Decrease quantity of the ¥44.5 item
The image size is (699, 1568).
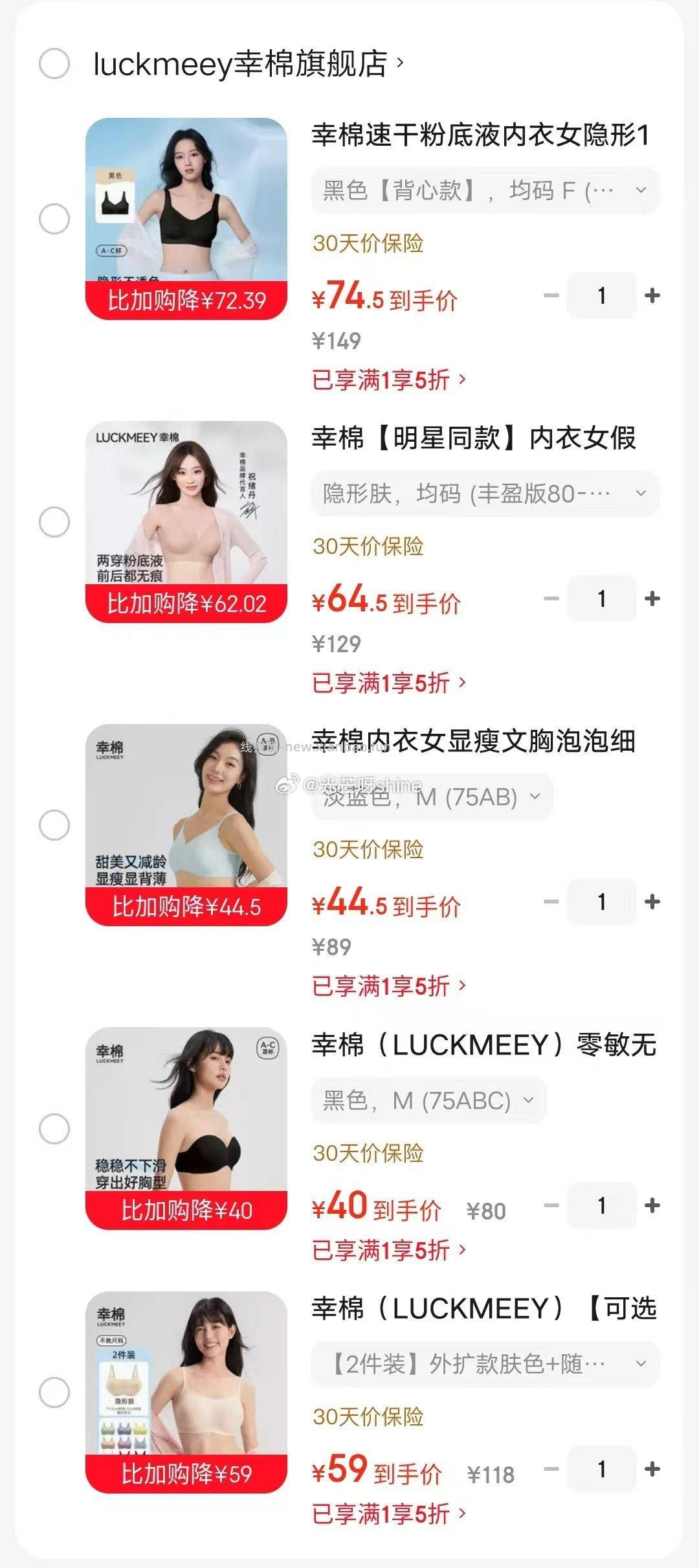550,902
